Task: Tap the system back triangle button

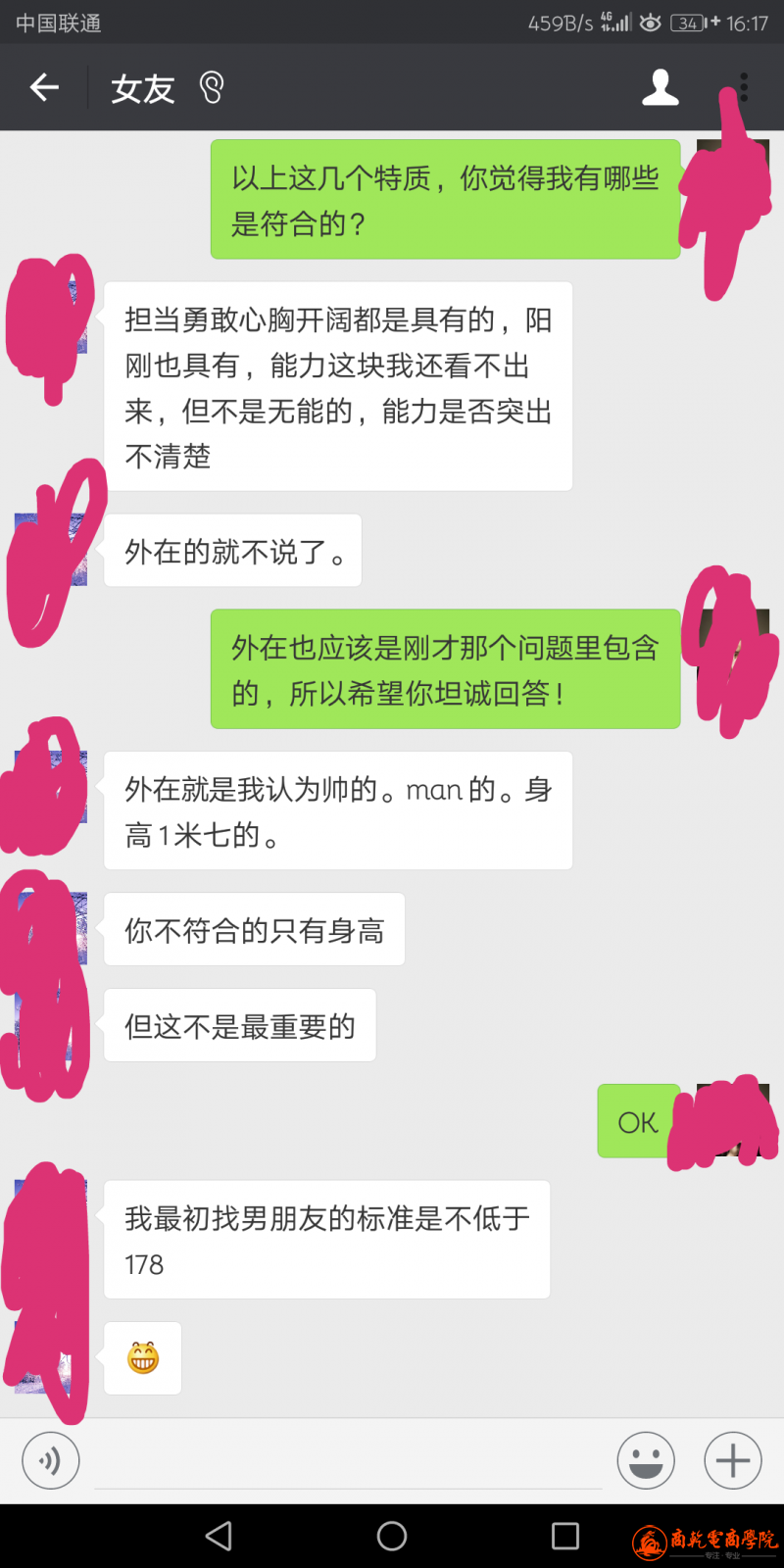Action: coord(220,1536)
